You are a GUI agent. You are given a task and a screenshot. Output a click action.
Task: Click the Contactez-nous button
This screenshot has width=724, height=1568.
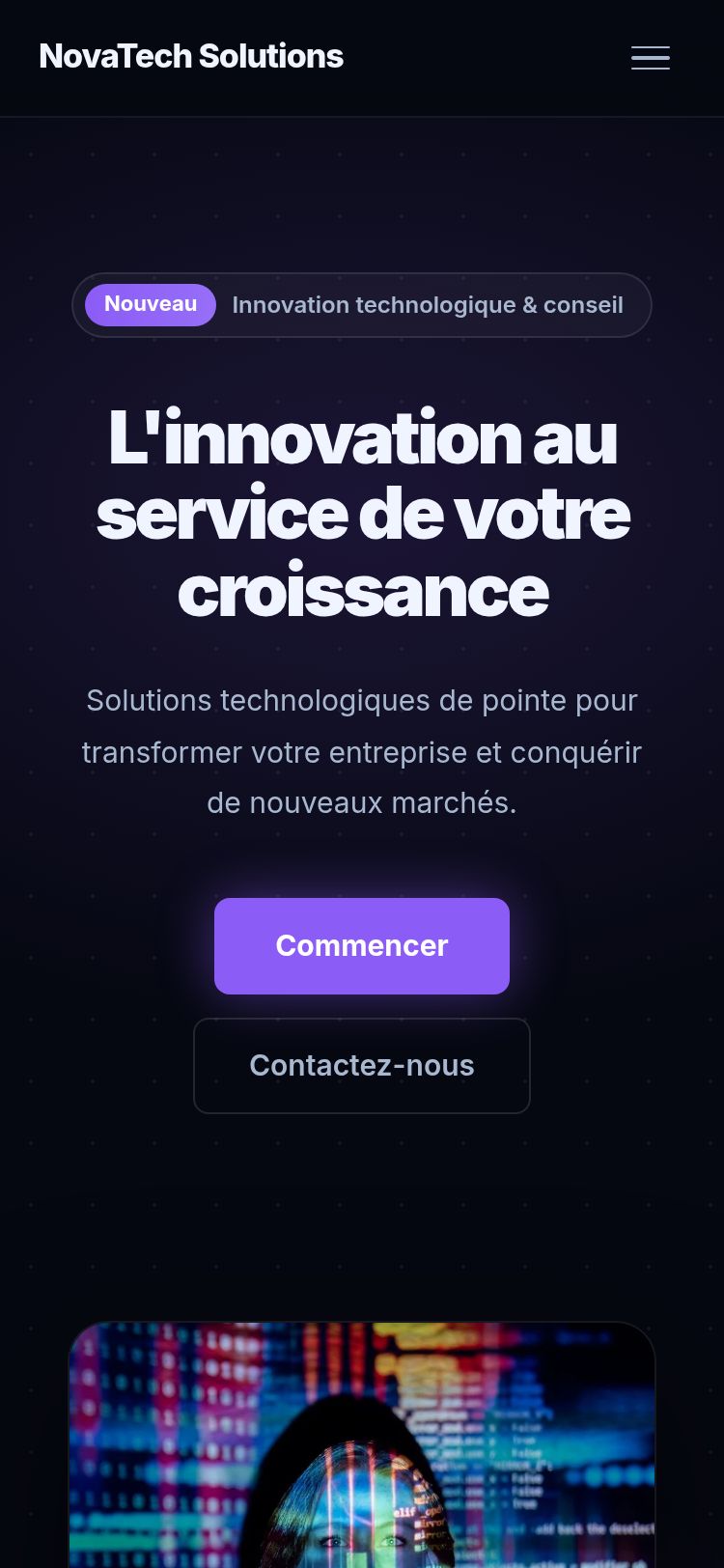click(362, 1065)
